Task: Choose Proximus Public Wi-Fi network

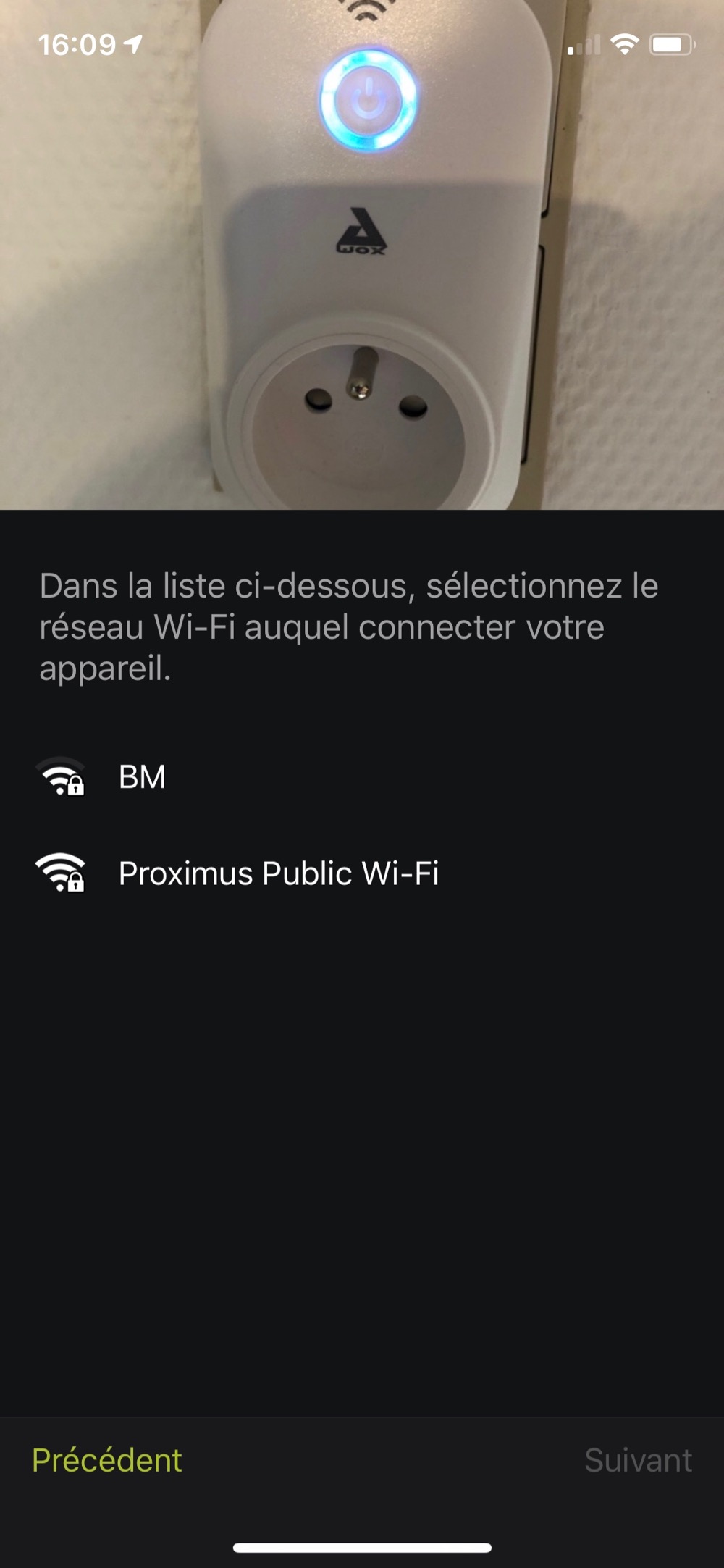Action: [x=278, y=873]
